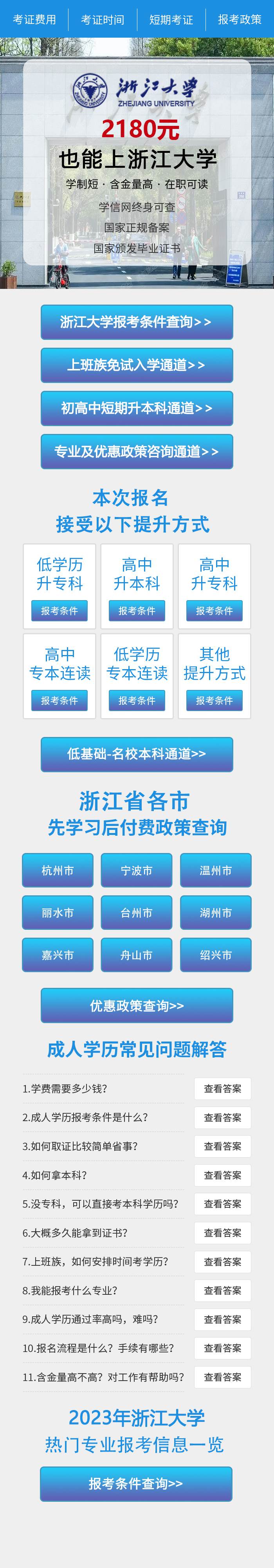This screenshot has height=1568, width=274.
Task: Tap 低基础-名校本科通道 button
Action: (137, 754)
